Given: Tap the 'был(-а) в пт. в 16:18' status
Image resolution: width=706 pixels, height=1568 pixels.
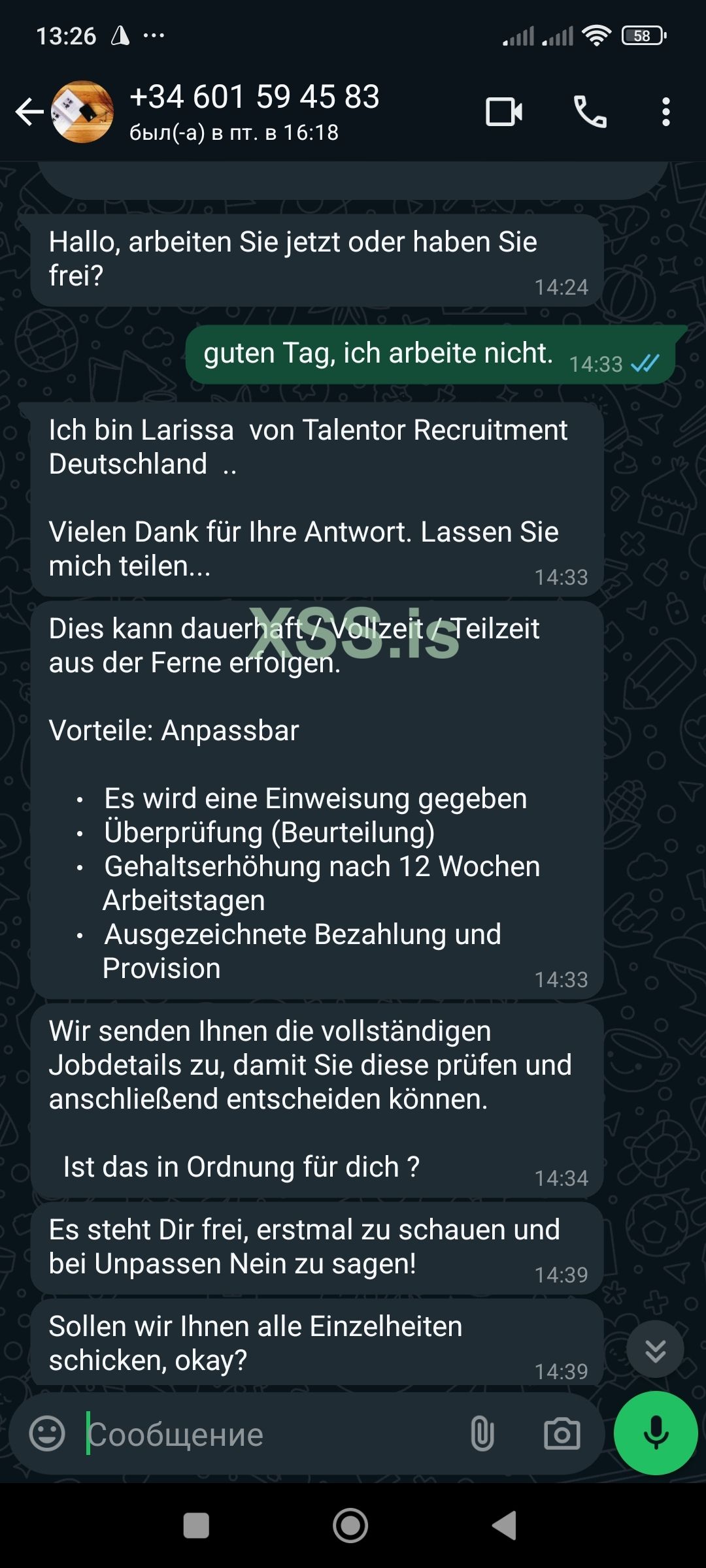Looking at the screenshot, I should [x=232, y=134].
